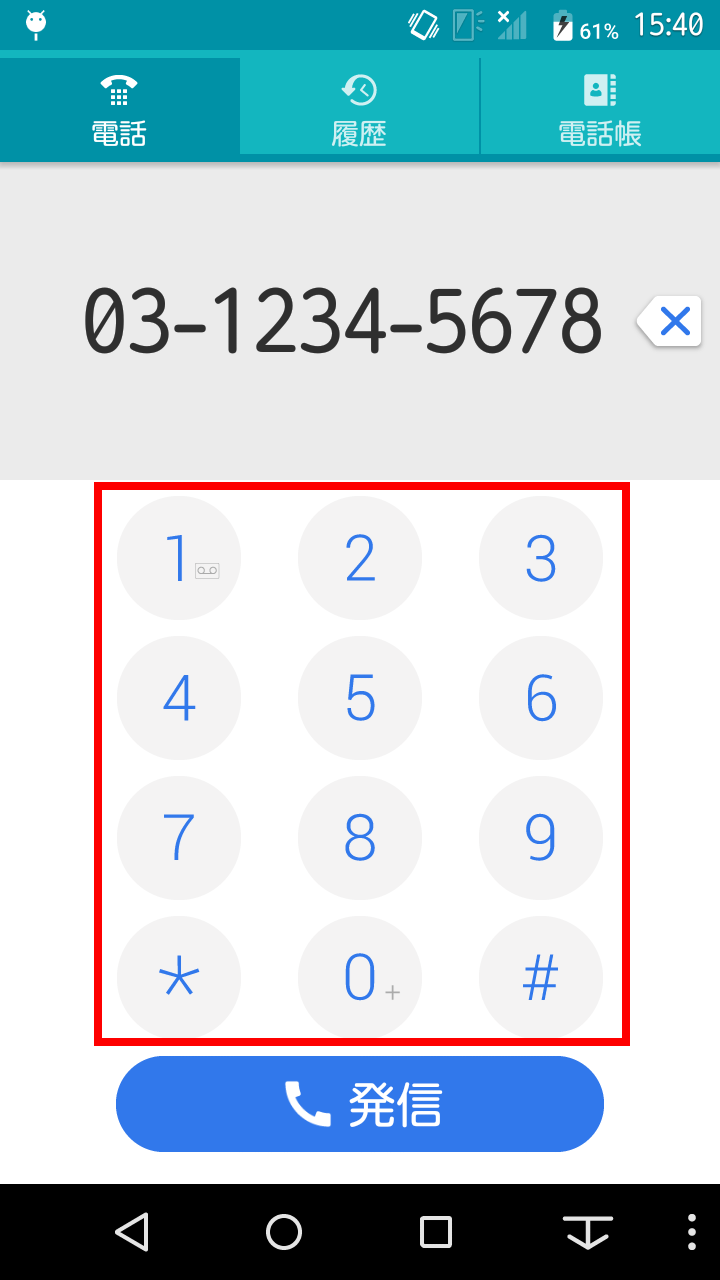Tap the 発信 call button
The height and width of the screenshot is (1280, 720).
[360, 1104]
